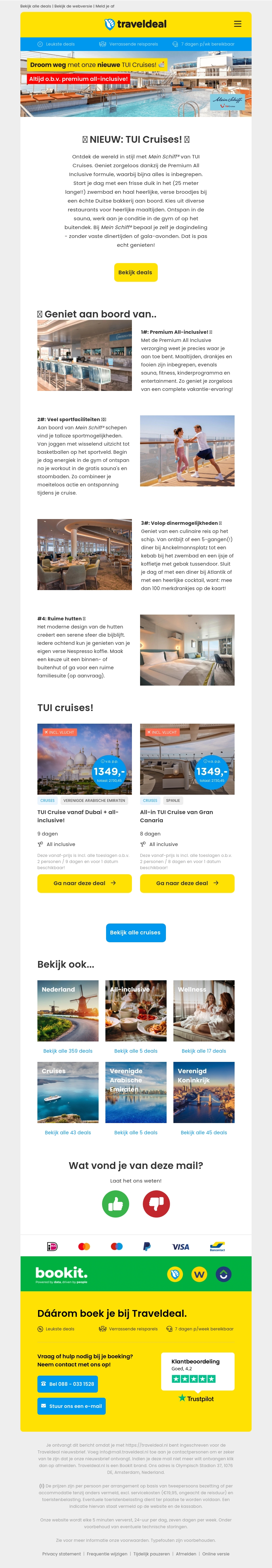The image size is (272, 1568).
Task: Open the Verenigd Koninkrijk tile
Action: click(x=204, y=1092)
